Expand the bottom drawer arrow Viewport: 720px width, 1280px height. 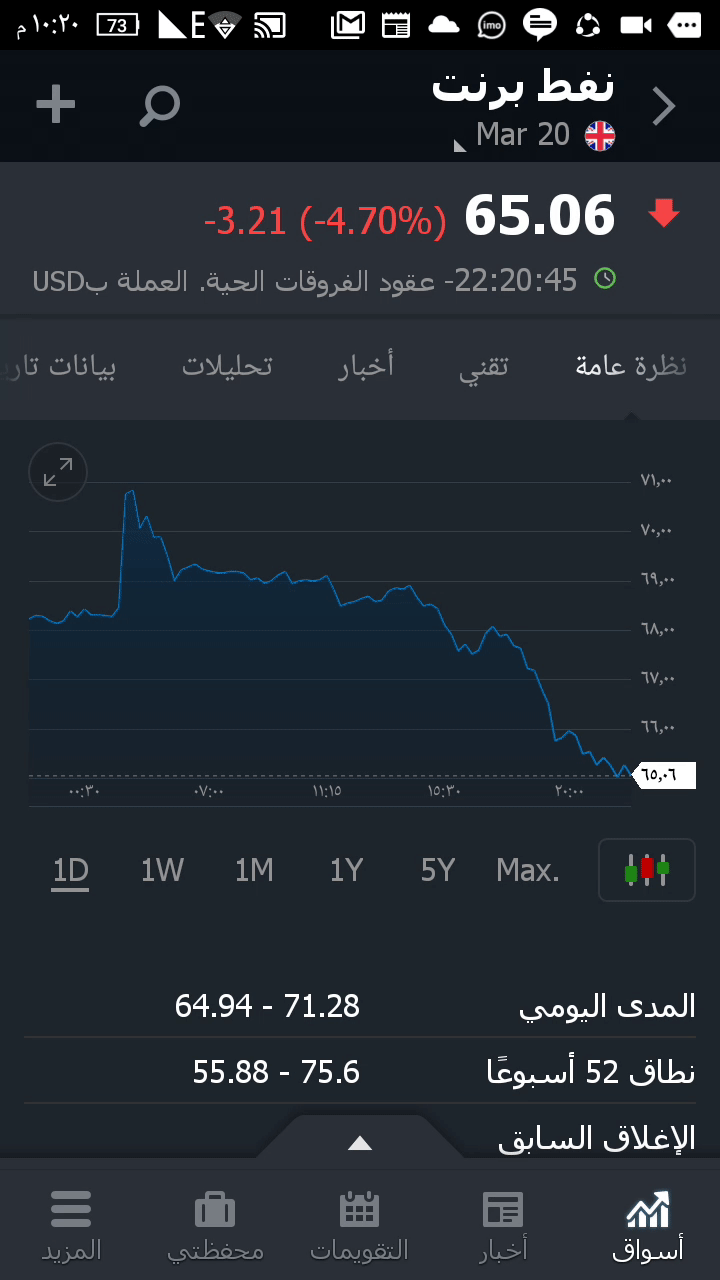coord(360,1143)
